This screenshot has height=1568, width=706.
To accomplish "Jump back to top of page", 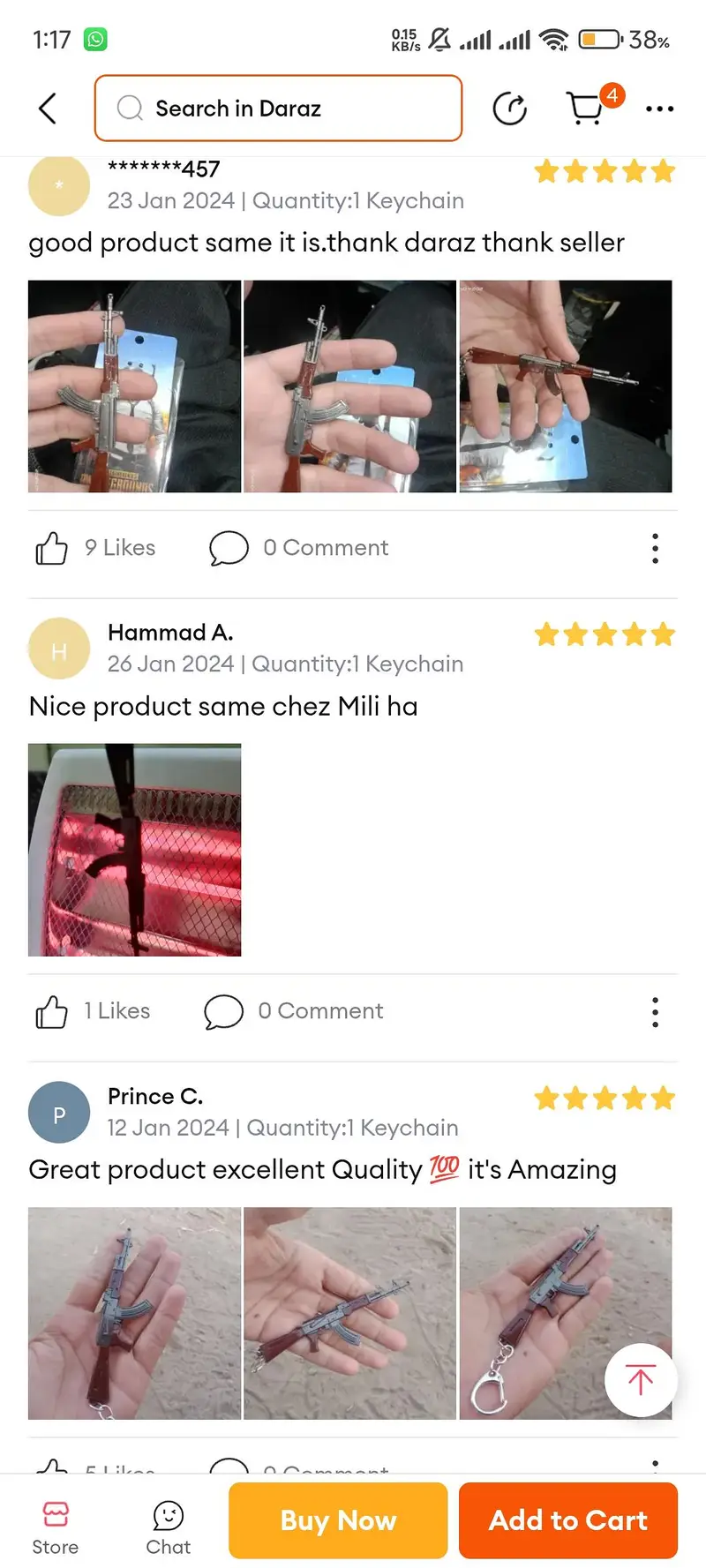I will 641,1379.
